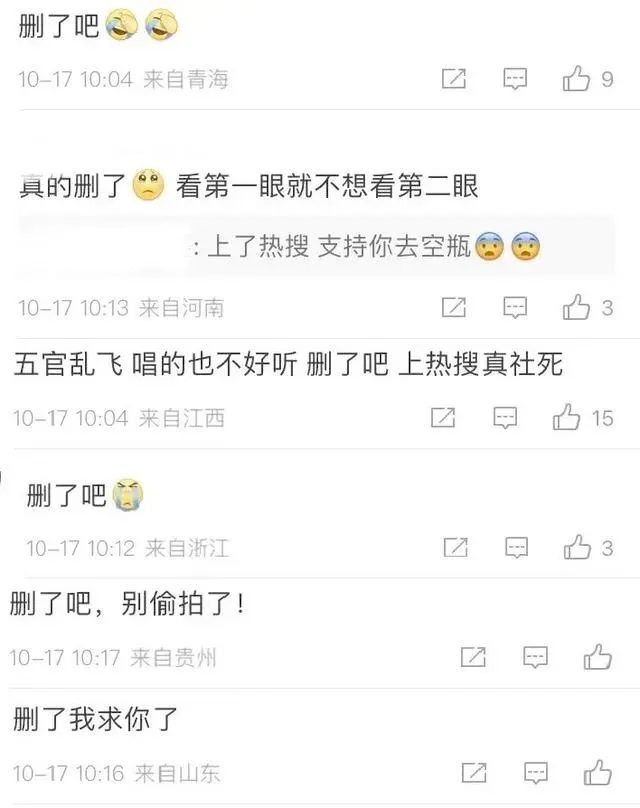The width and height of the screenshot is (640, 808).
Task: Repost the 山东 comment
Action: [473, 772]
